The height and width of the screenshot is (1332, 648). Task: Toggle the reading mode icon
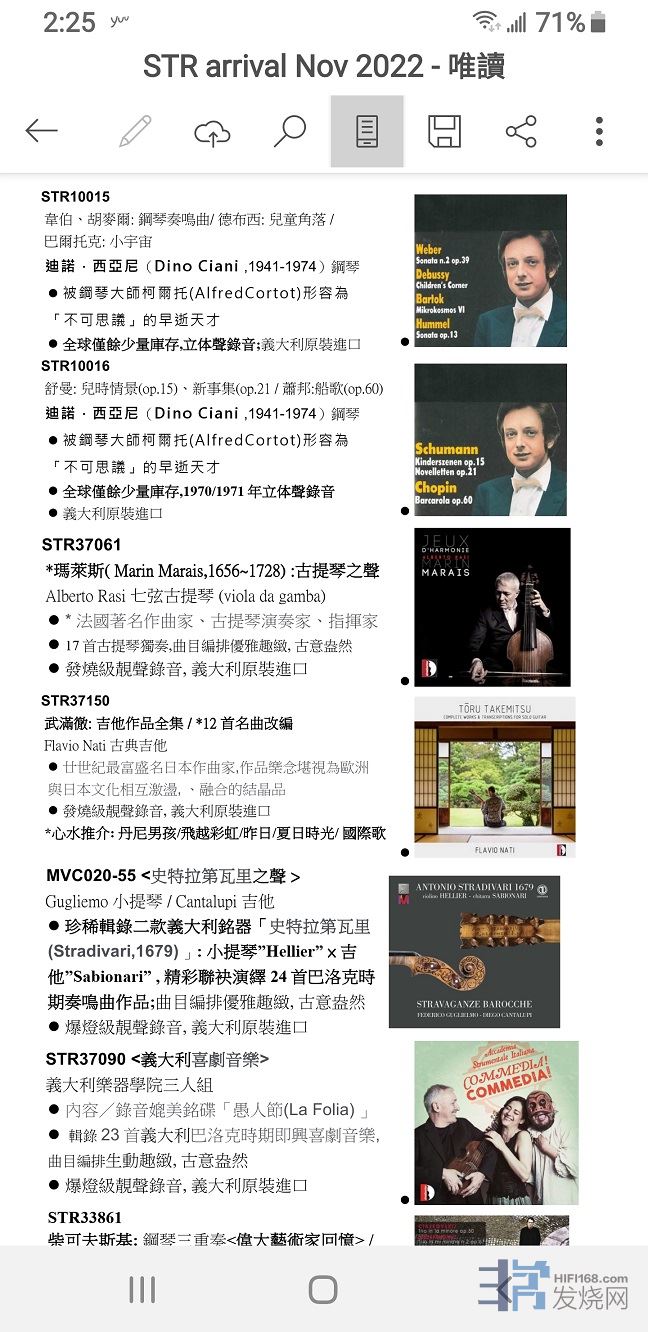367,131
